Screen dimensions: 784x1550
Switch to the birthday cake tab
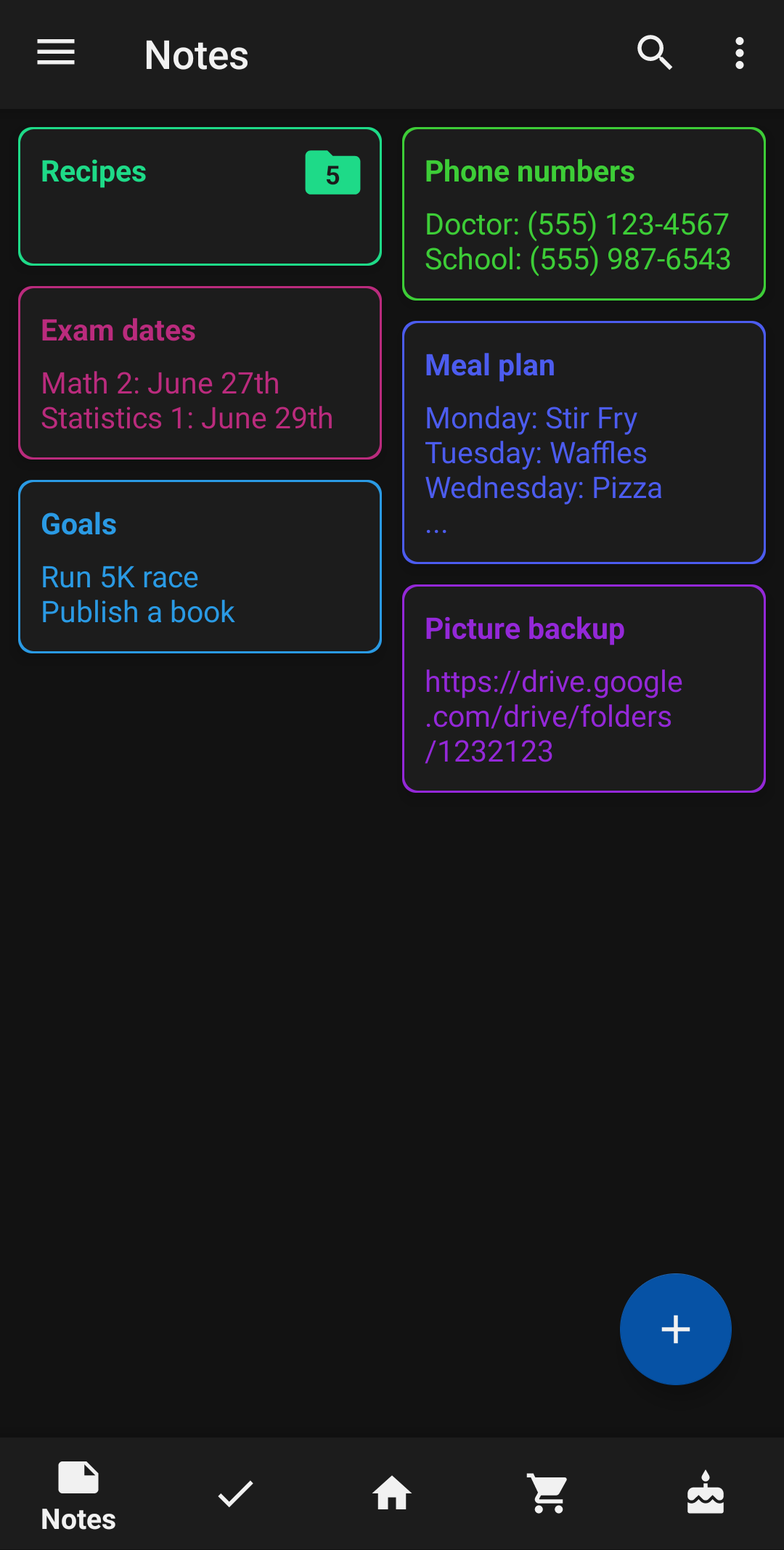point(706,1494)
